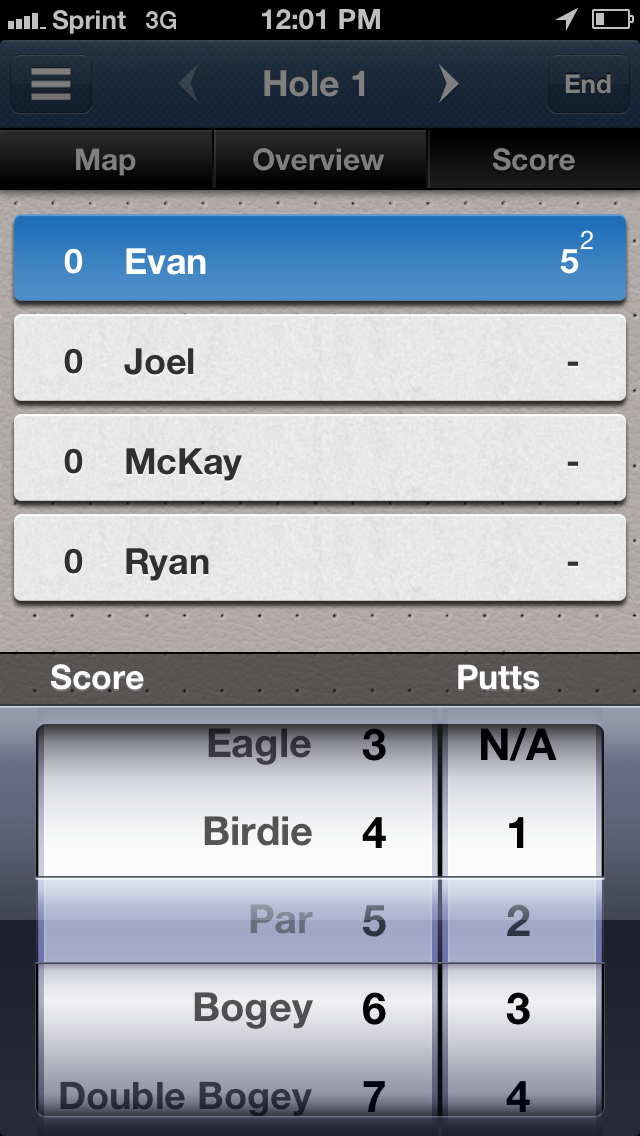Select Evan's score row
This screenshot has width=640, height=1136.
pos(320,259)
